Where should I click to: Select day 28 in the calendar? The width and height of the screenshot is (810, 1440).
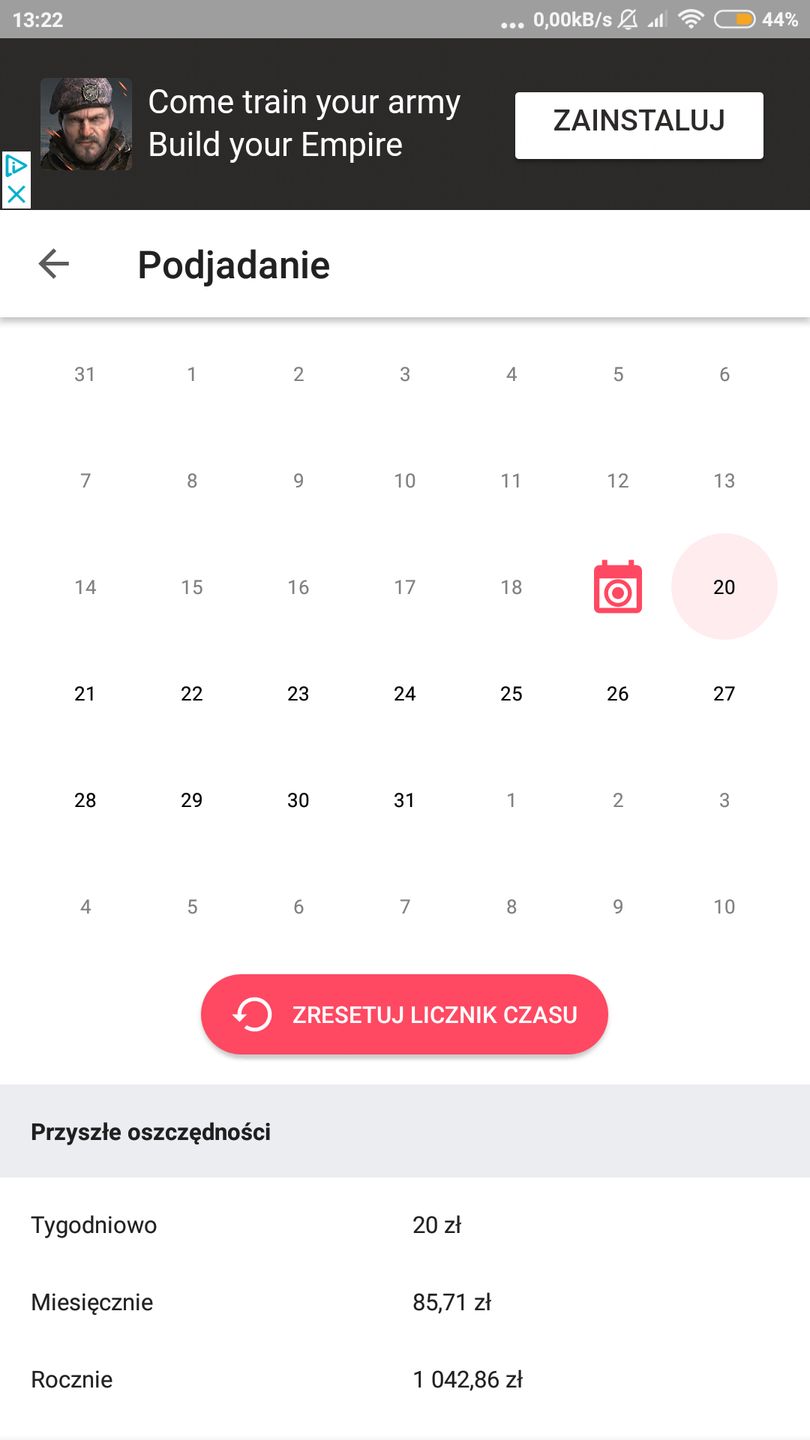coord(85,800)
